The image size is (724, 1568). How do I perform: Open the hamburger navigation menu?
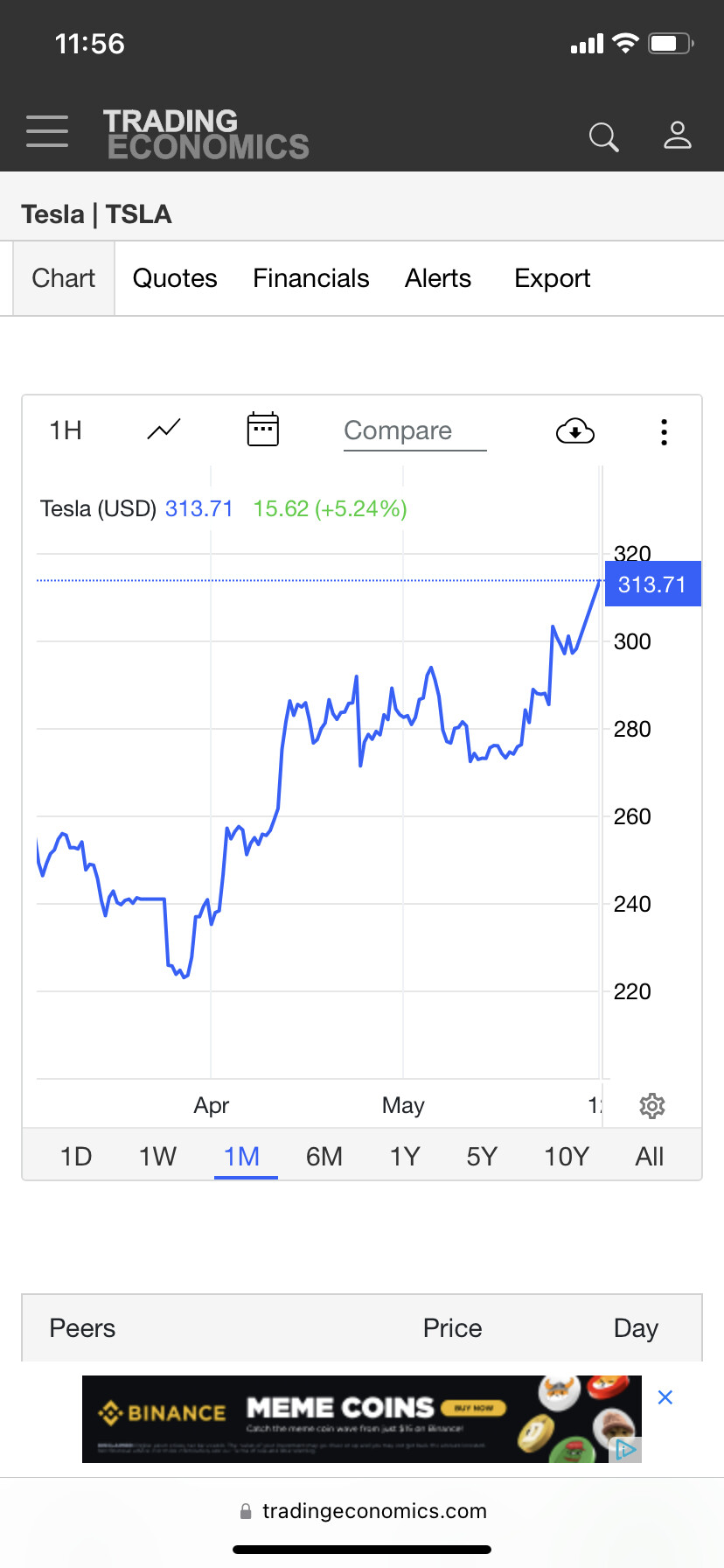coord(47,131)
